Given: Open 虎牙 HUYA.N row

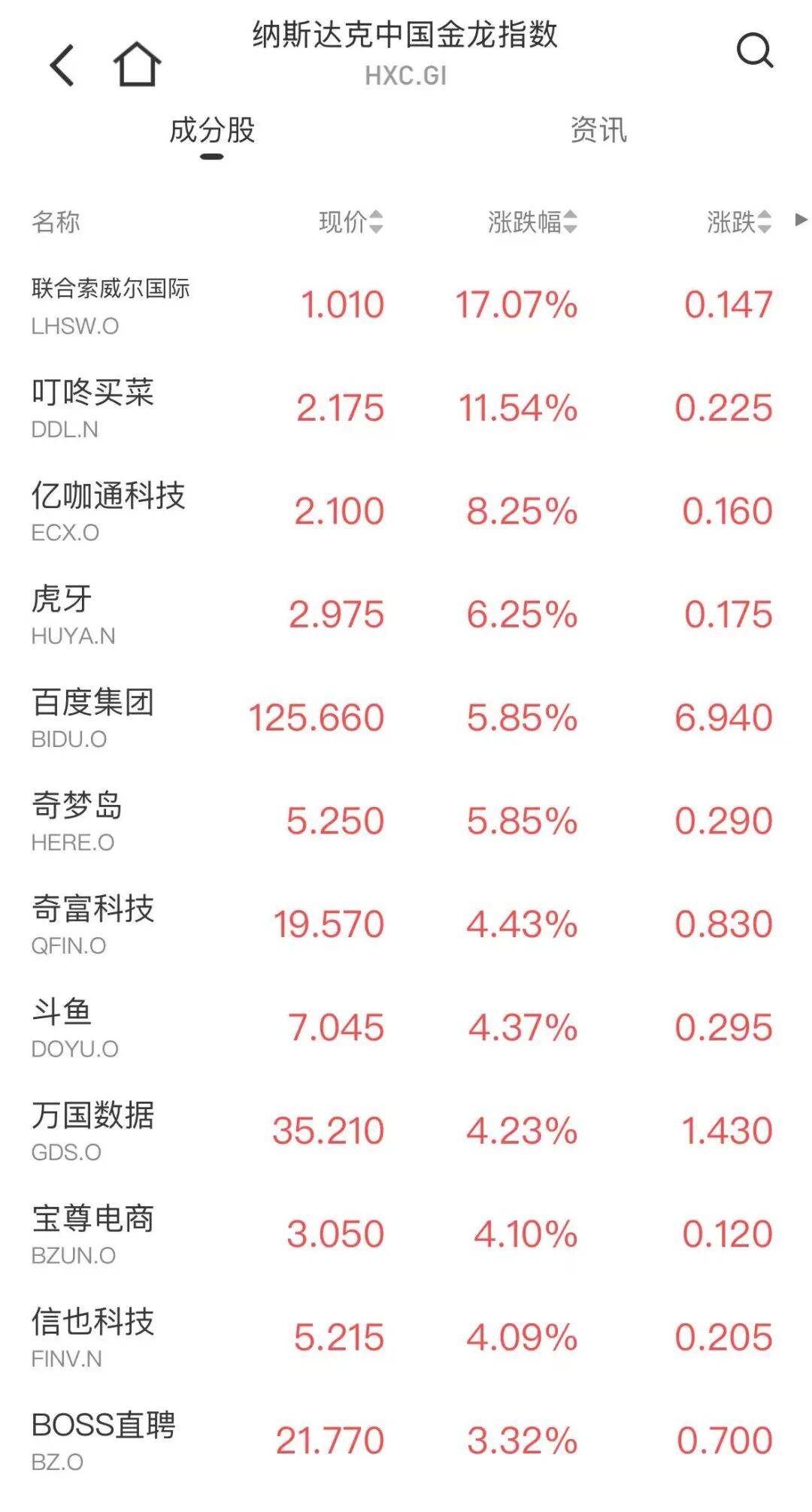Looking at the screenshot, I should (x=73, y=615).
